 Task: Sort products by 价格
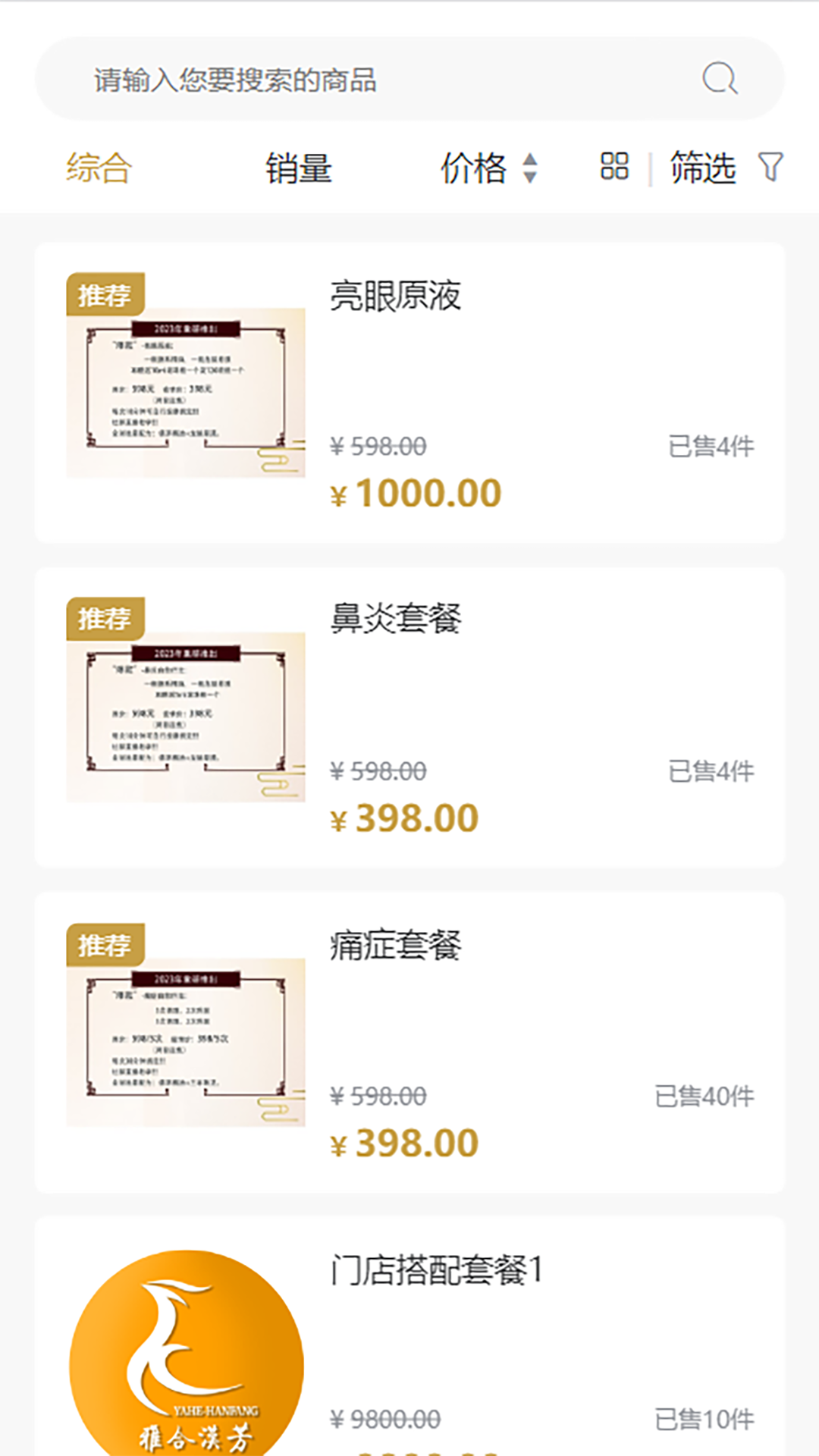(488, 168)
